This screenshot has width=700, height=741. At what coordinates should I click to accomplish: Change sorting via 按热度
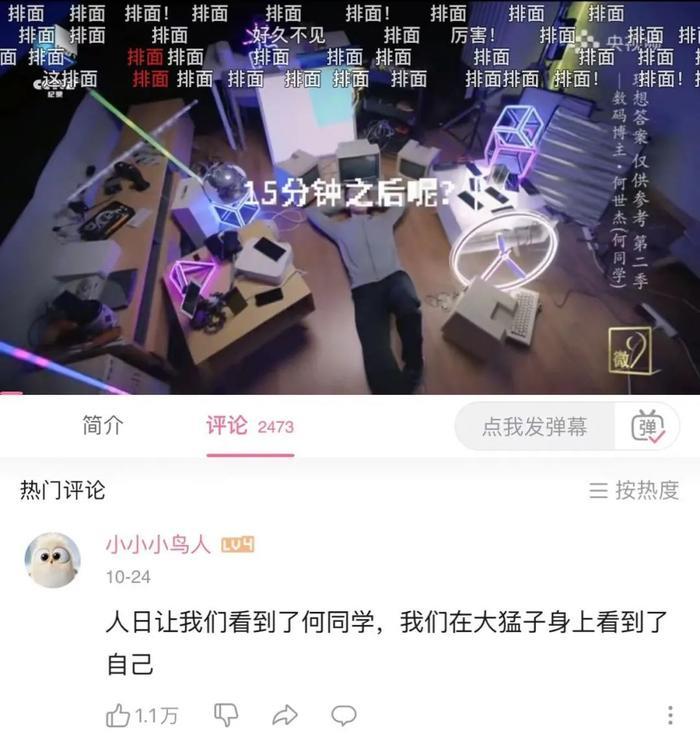tap(635, 490)
